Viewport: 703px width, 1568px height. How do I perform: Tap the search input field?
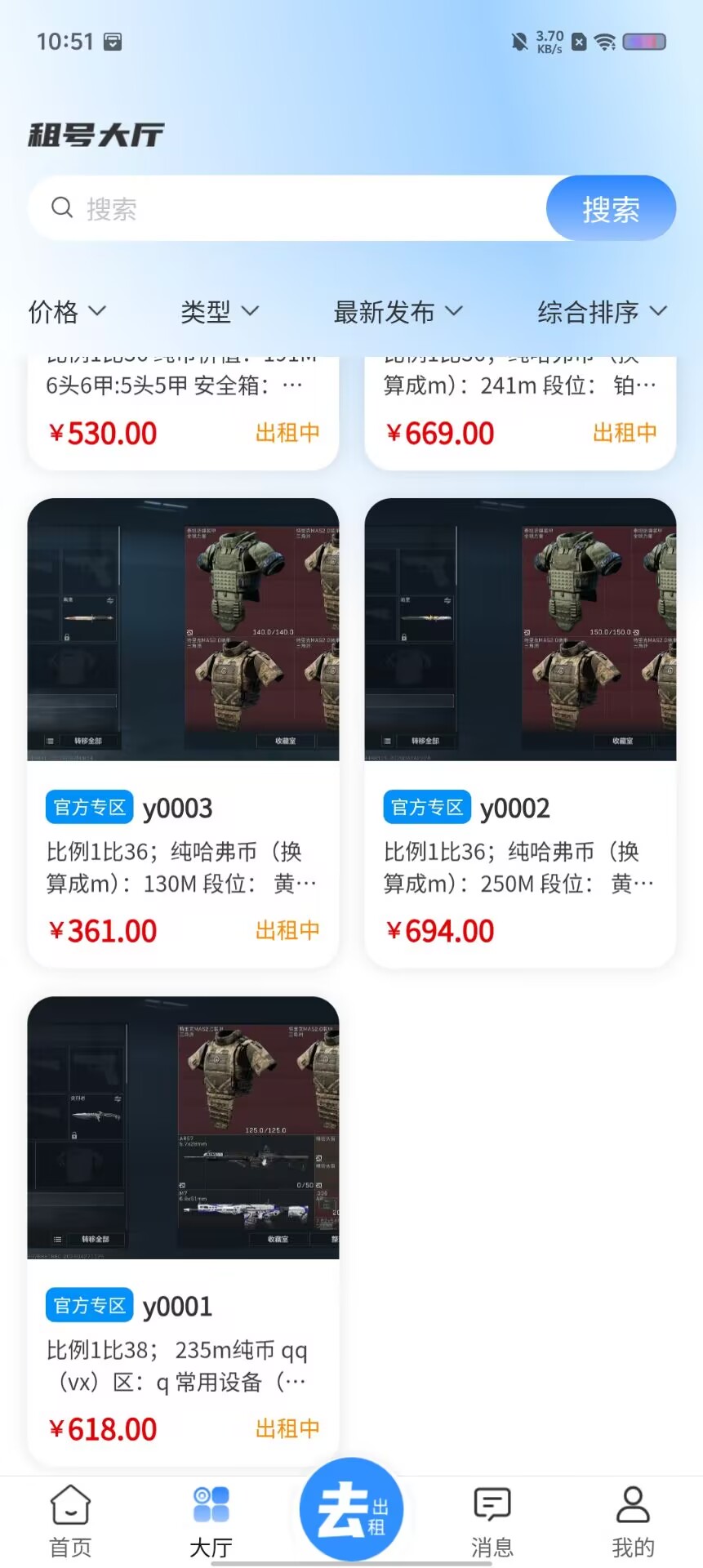click(x=287, y=208)
